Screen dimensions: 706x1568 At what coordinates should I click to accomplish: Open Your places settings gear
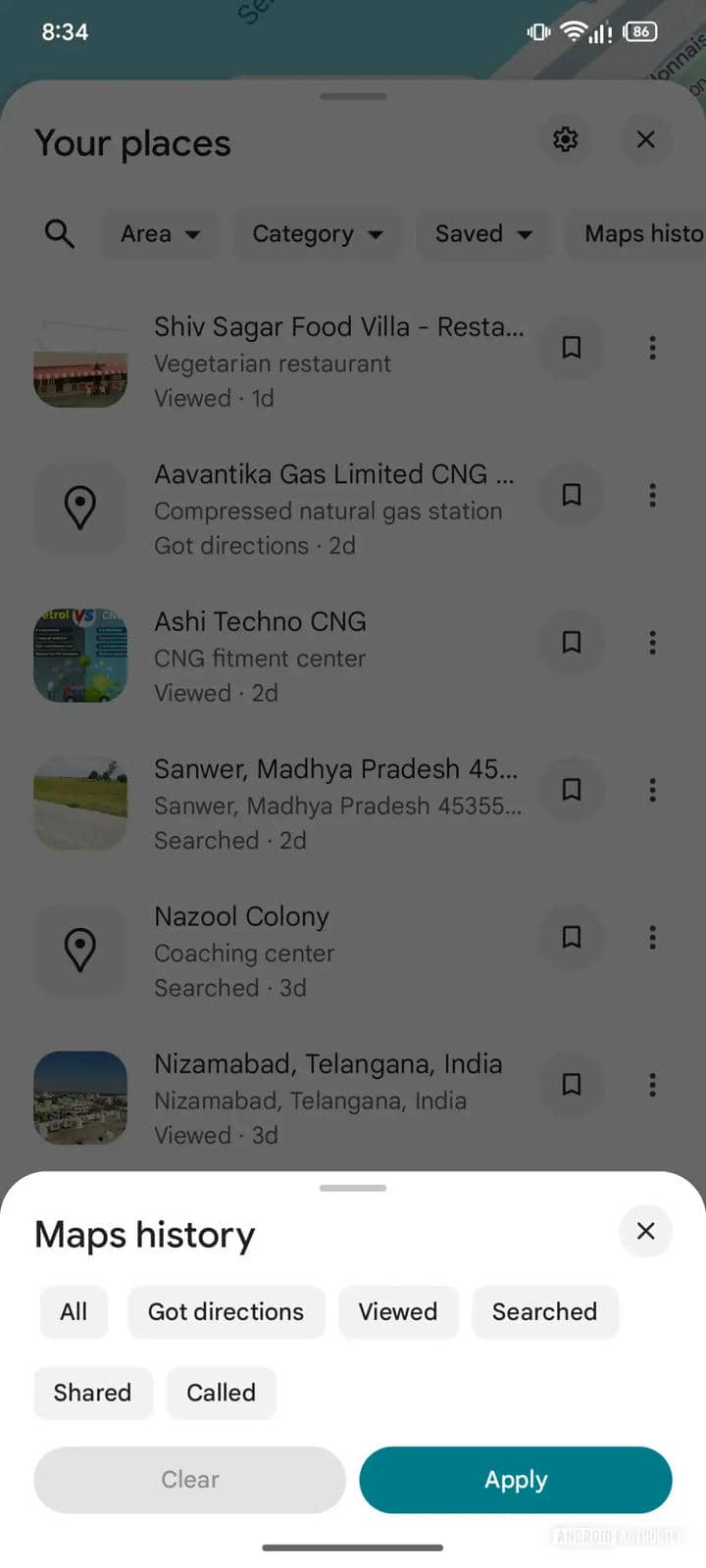click(564, 140)
